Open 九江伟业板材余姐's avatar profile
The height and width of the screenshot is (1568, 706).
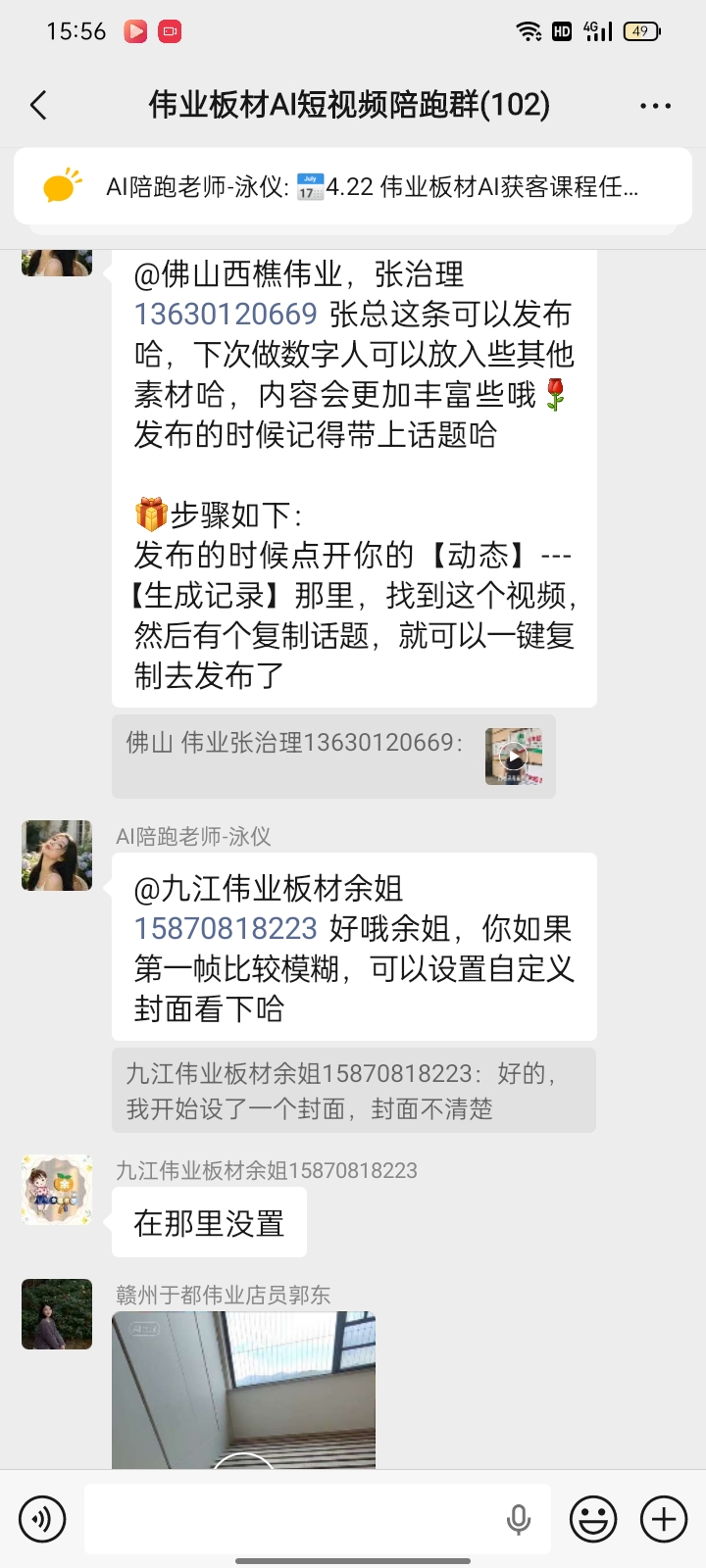click(x=57, y=1190)
